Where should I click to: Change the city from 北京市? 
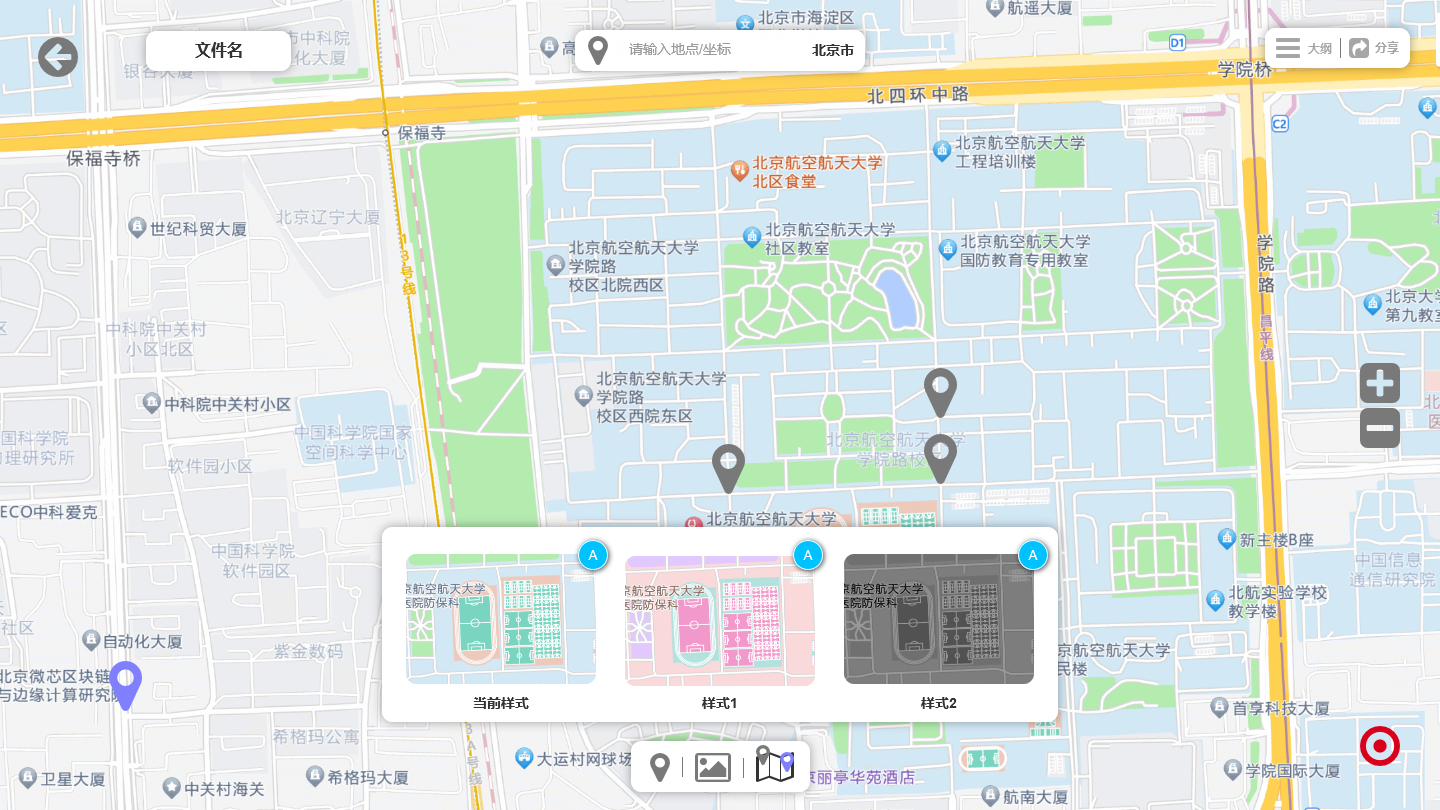832,50
